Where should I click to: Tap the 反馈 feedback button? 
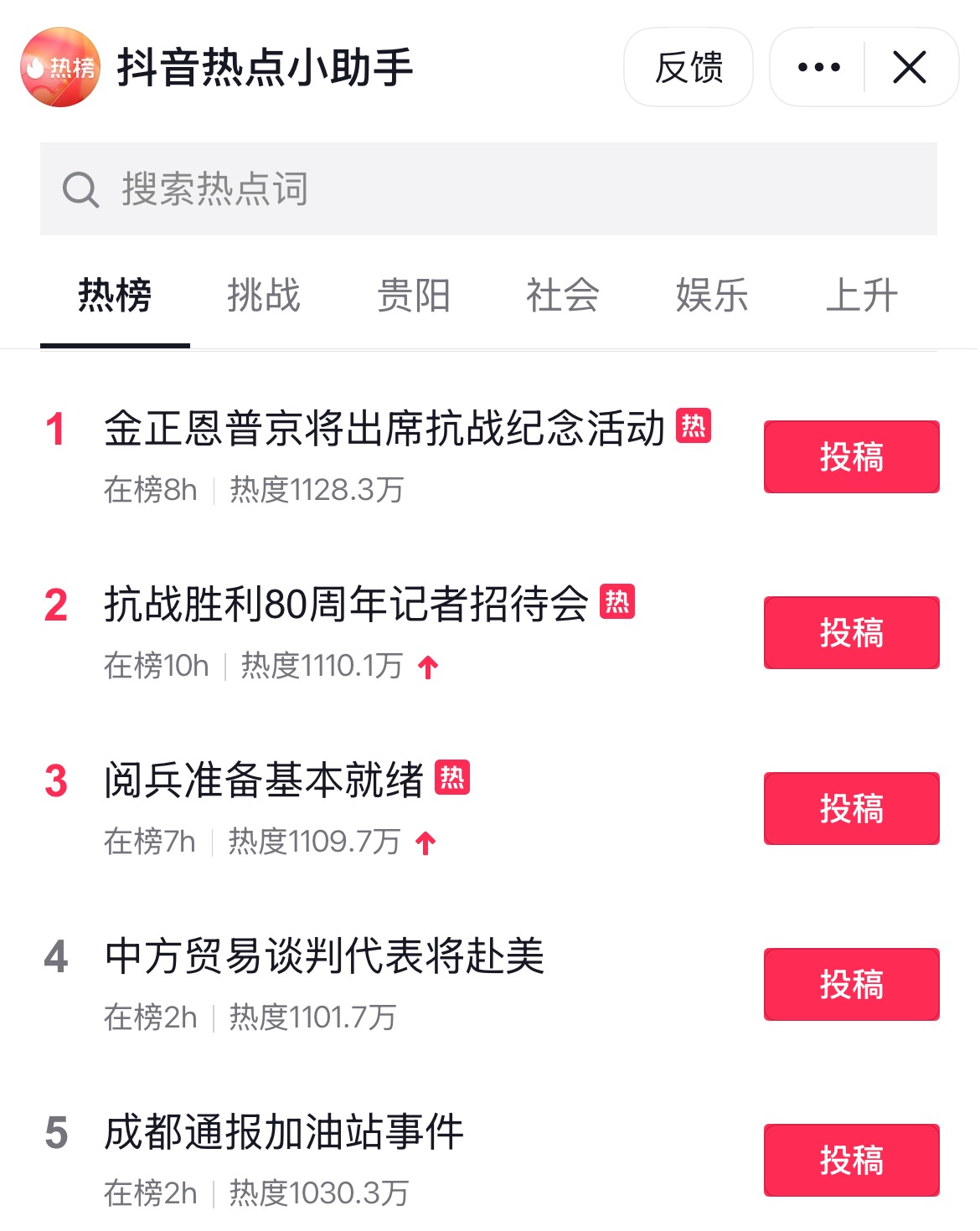pos(688,67)
